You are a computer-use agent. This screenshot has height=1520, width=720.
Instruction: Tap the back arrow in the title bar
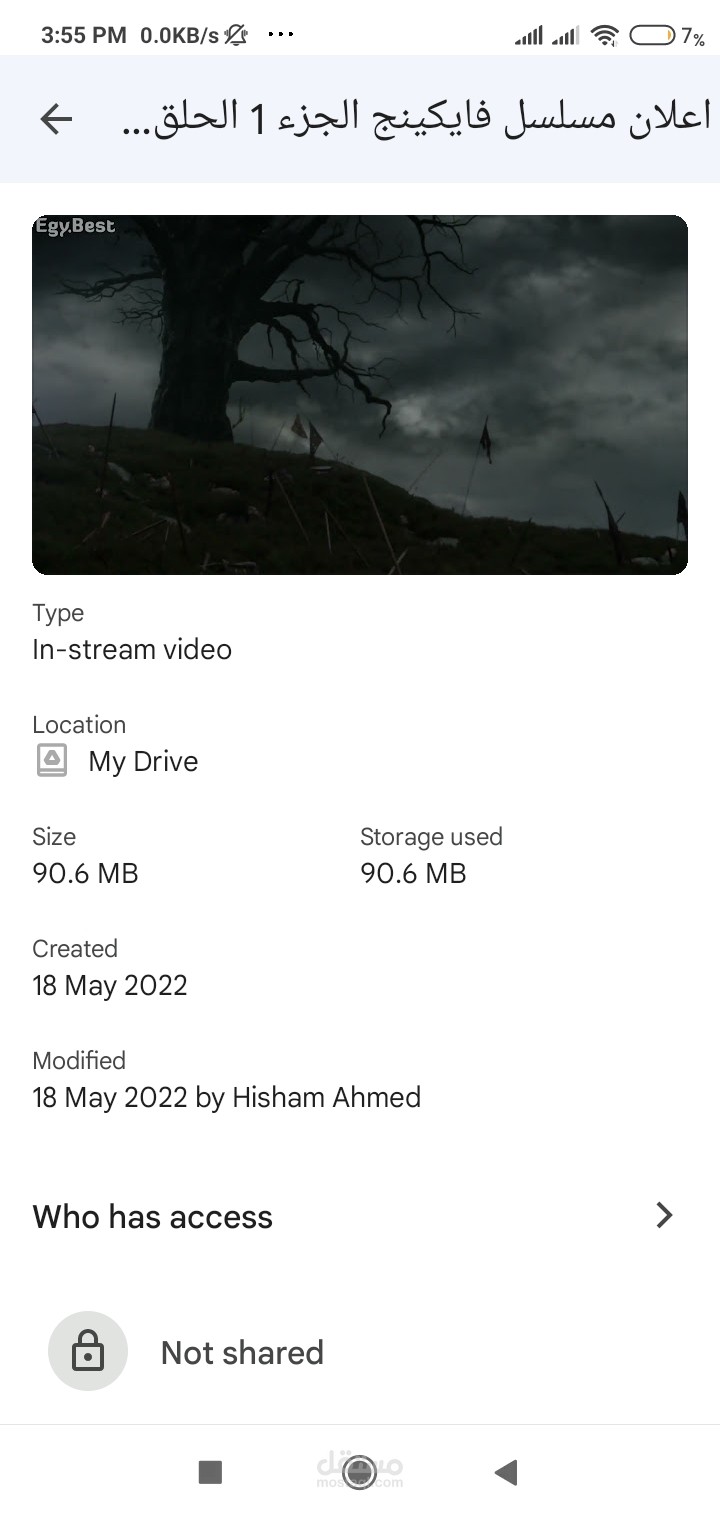[x=57, y=118]
